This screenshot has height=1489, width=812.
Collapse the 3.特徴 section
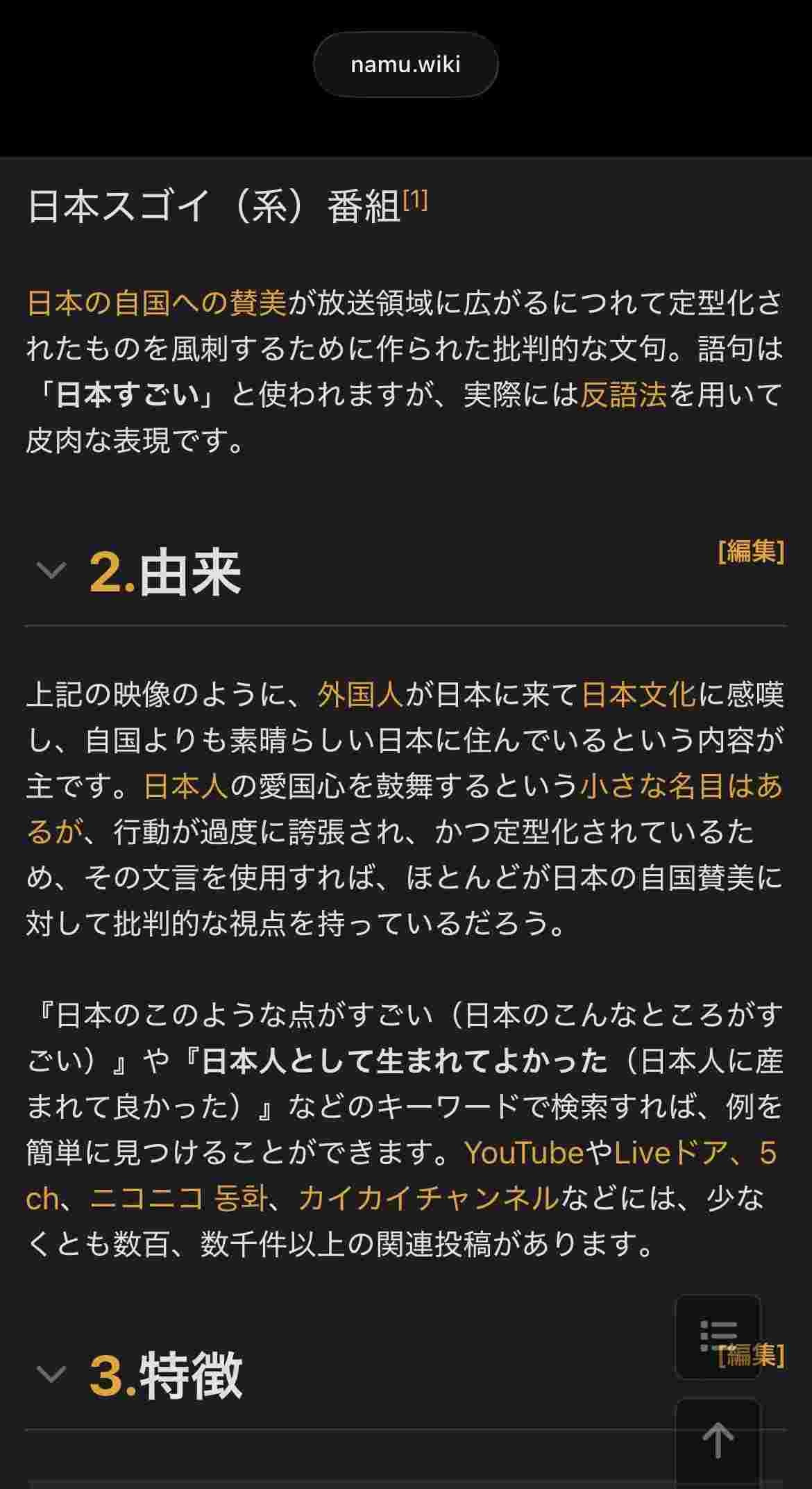(51, 1374)
